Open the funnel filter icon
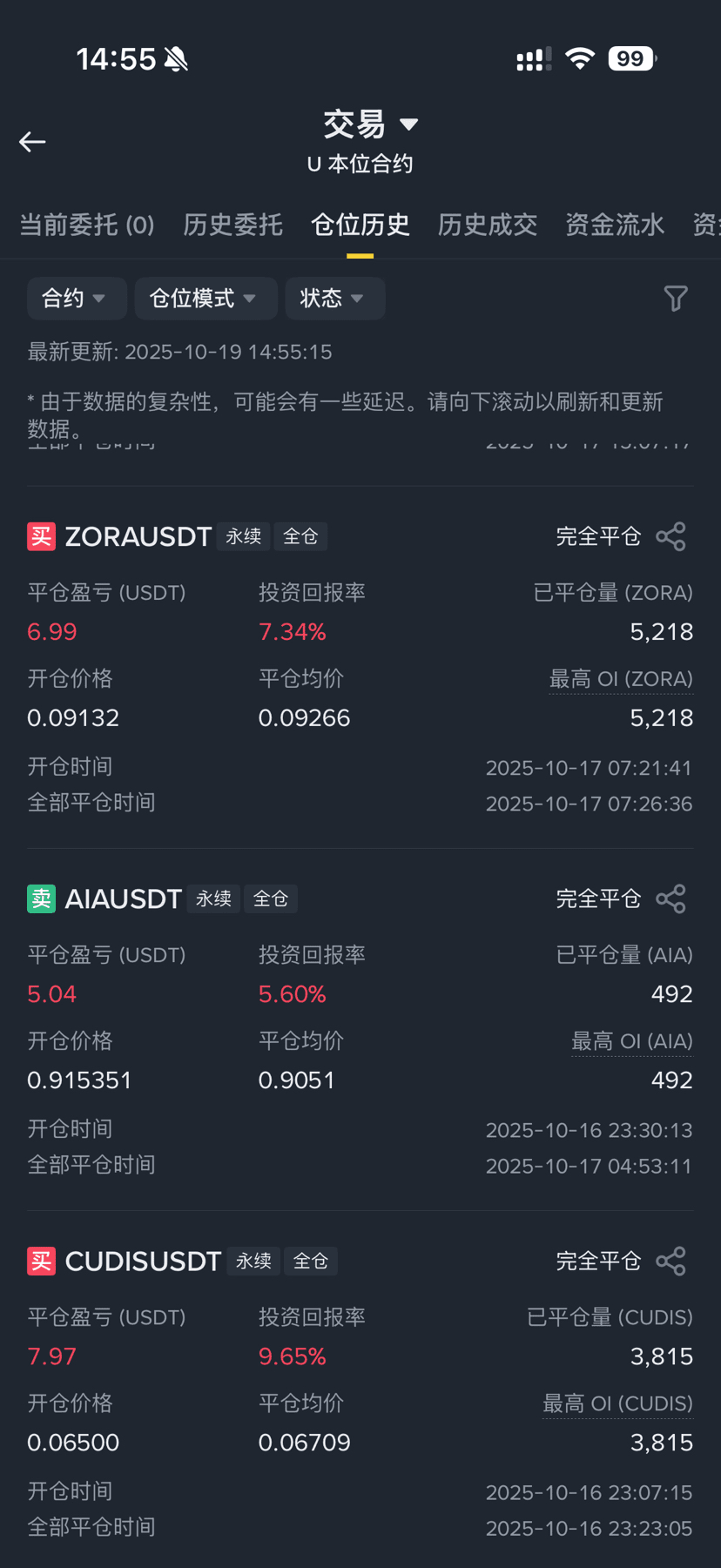The width and height of the screenshot is (721, 1568). [x=676, y=299]
